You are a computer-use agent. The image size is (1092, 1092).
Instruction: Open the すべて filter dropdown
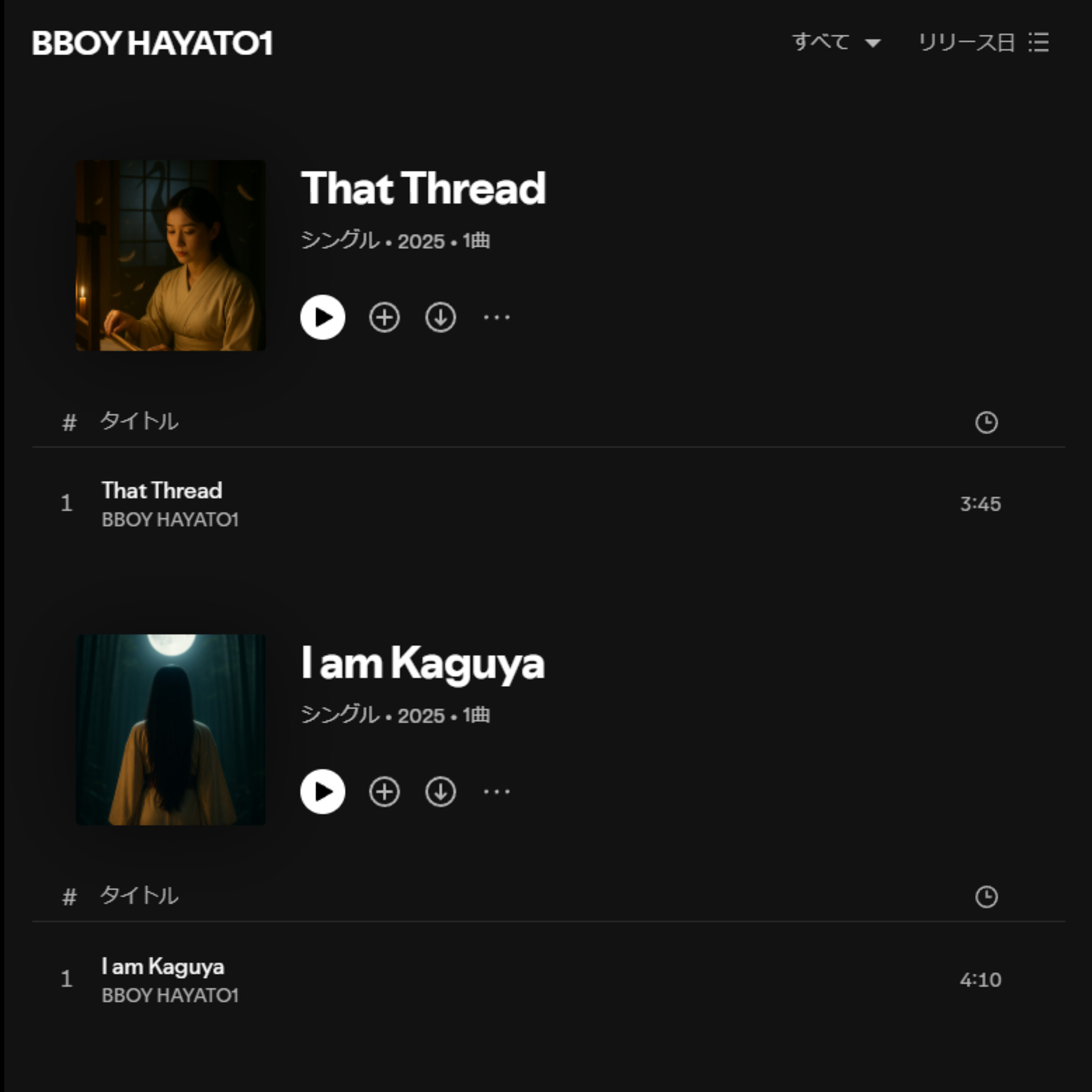835,42
